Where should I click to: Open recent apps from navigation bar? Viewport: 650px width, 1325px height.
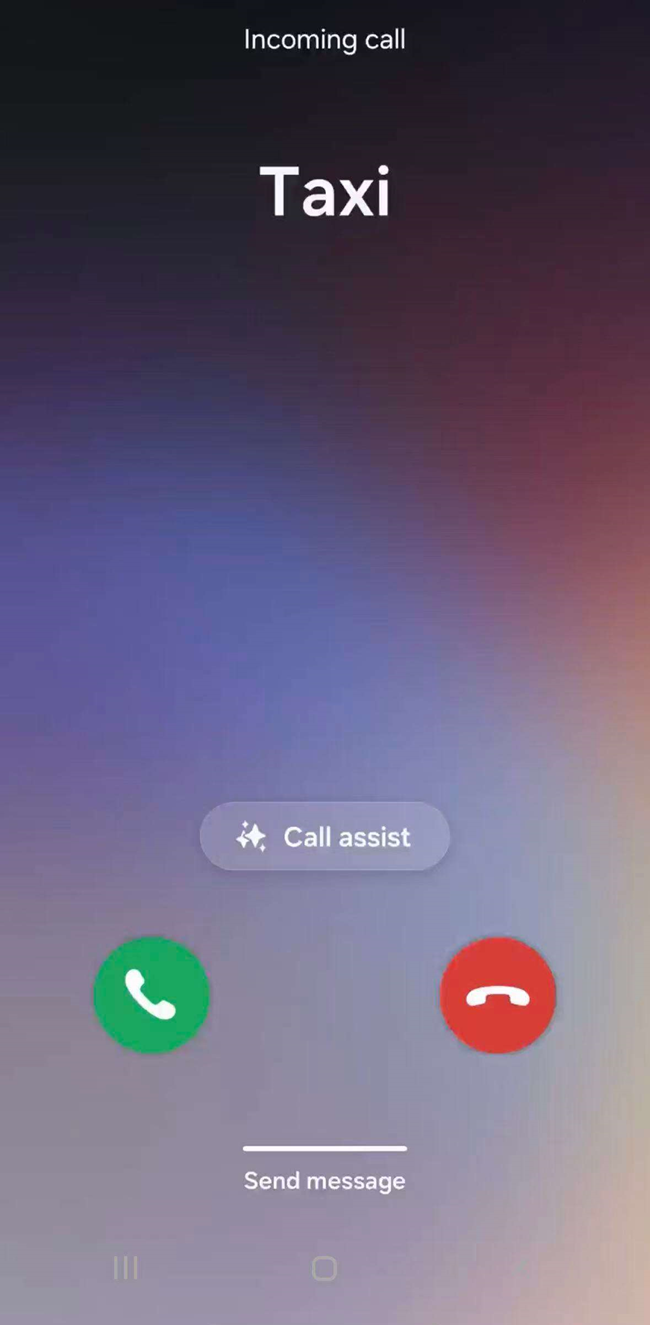tap(126, 1269)
